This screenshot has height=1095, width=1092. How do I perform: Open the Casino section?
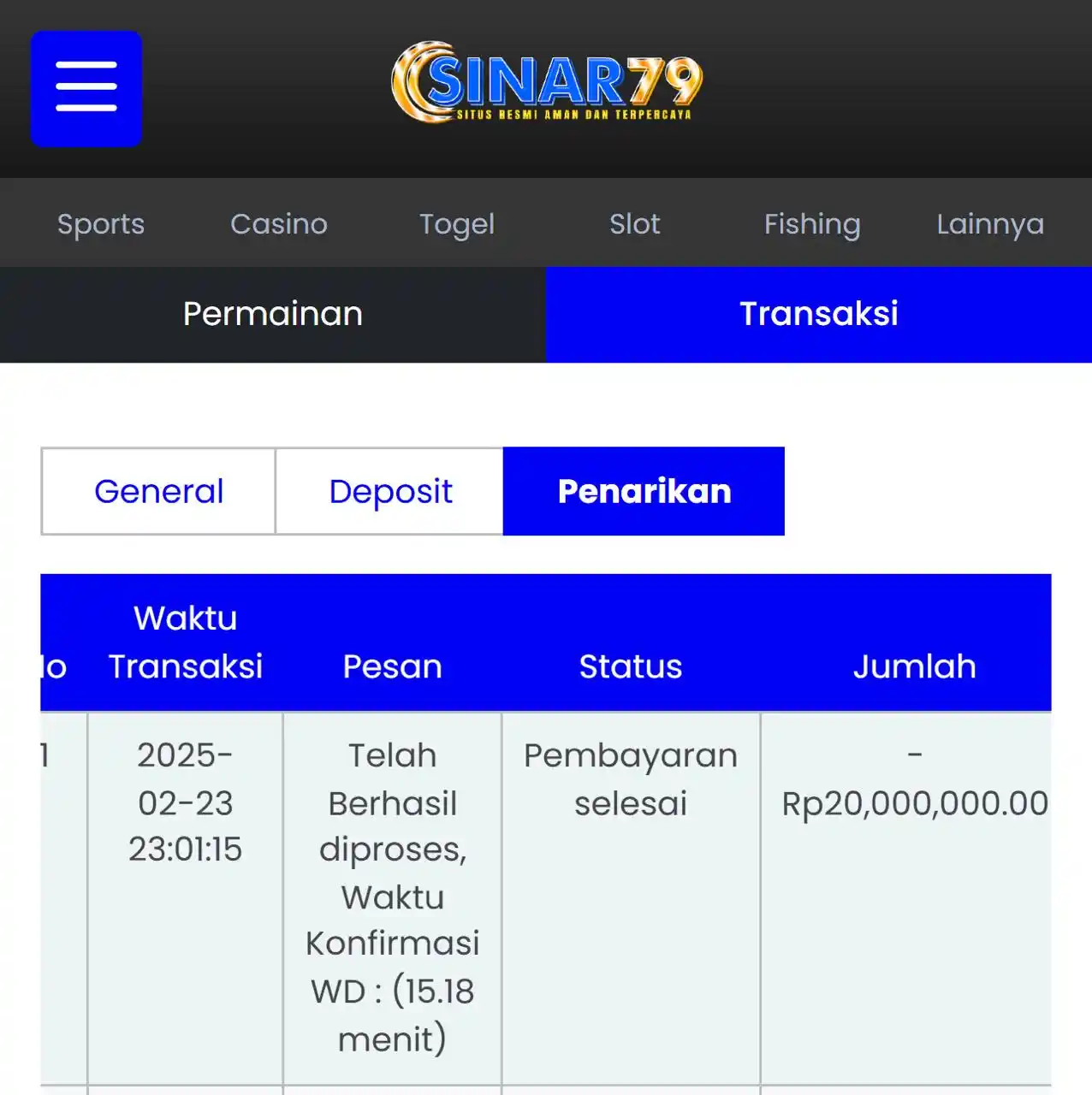pyautogui.click(x=278, y=224)
